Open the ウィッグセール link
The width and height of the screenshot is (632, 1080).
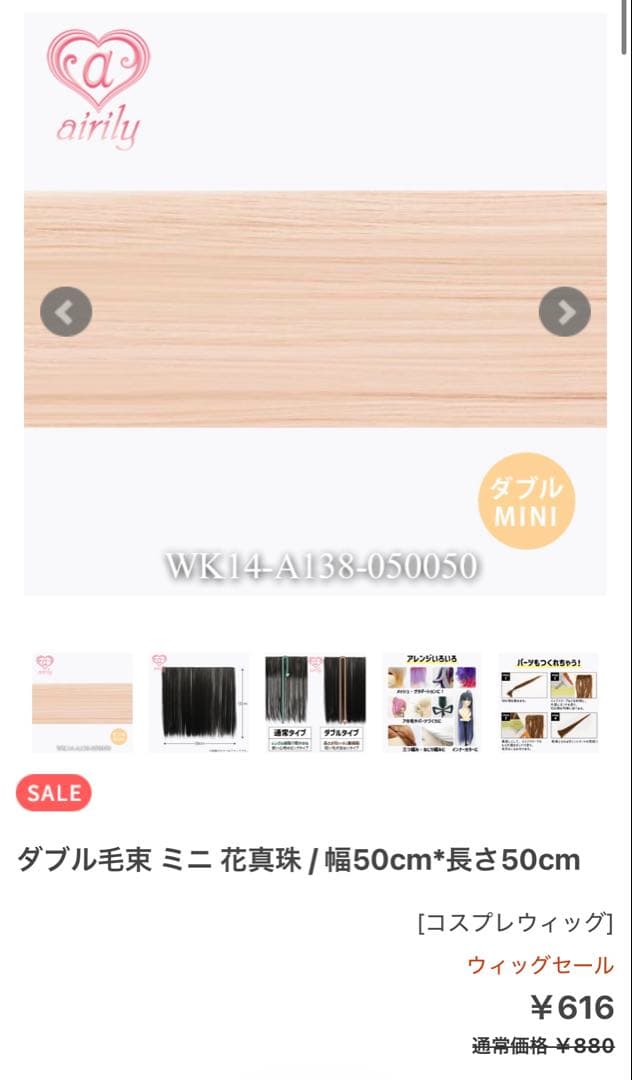[540, 965]
